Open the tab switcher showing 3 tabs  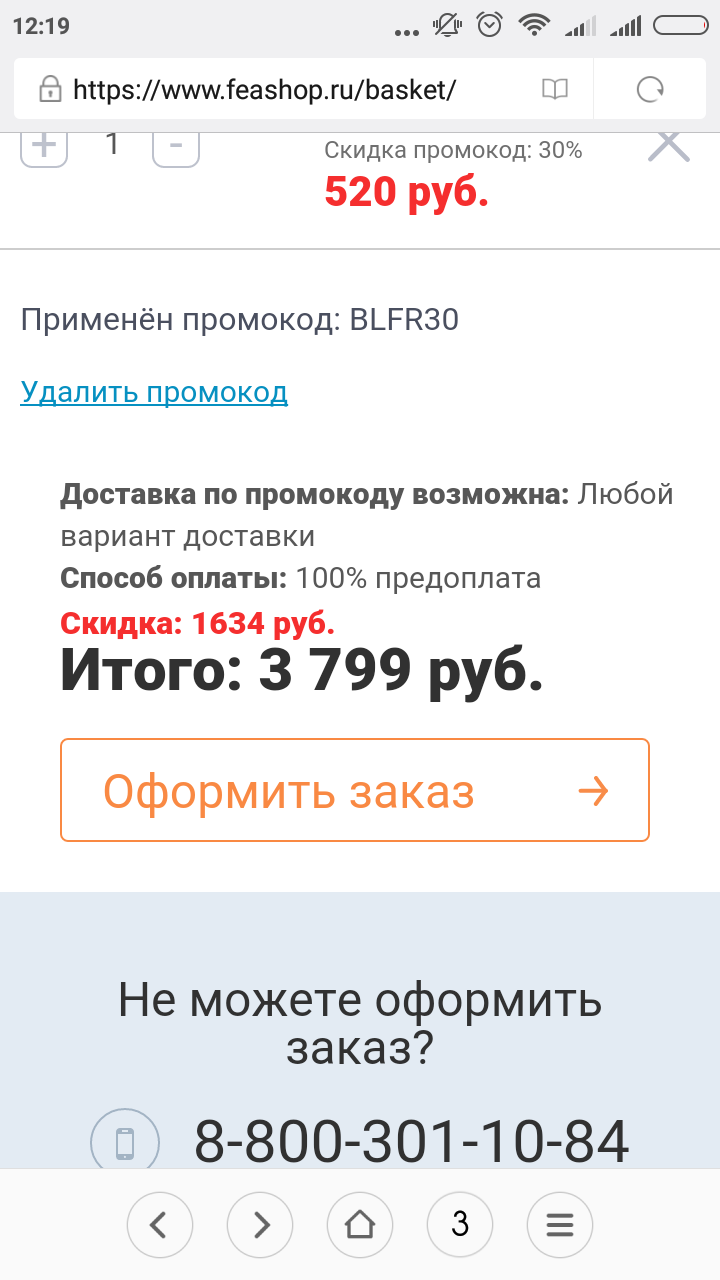click(x=460, y=1224)
